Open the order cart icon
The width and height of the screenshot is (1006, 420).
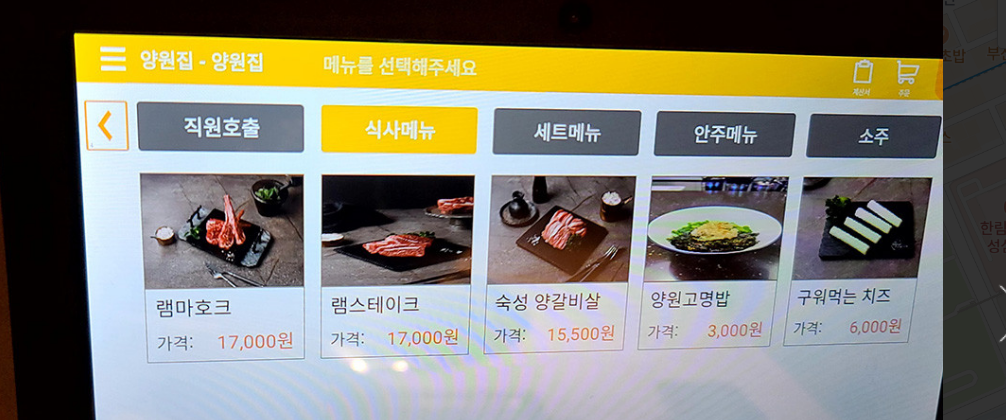906,75
